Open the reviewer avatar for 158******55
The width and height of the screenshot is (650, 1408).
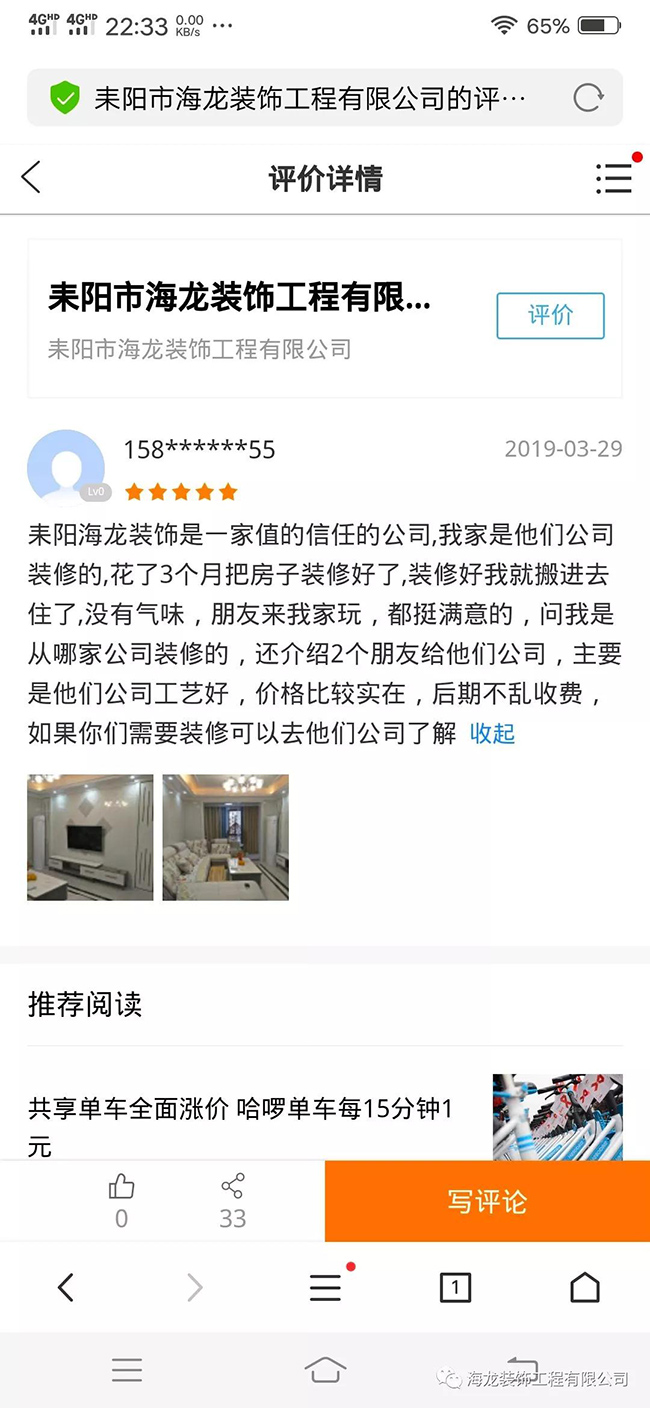click(x=66, y=468)
